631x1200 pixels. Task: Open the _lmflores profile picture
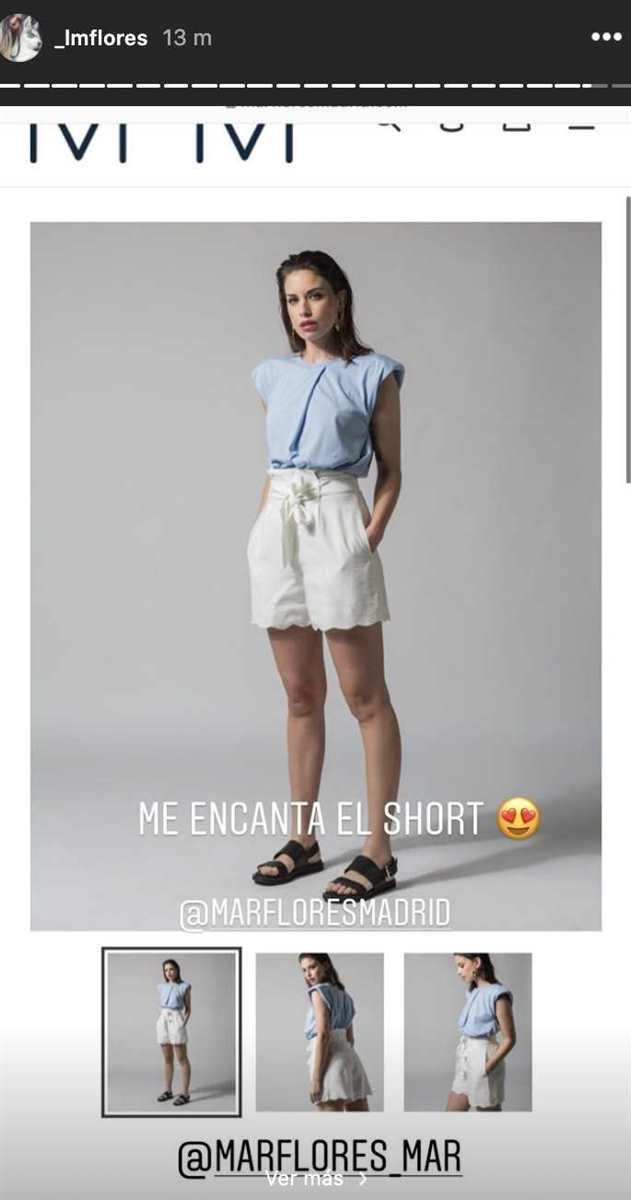[x=22, y=38]
